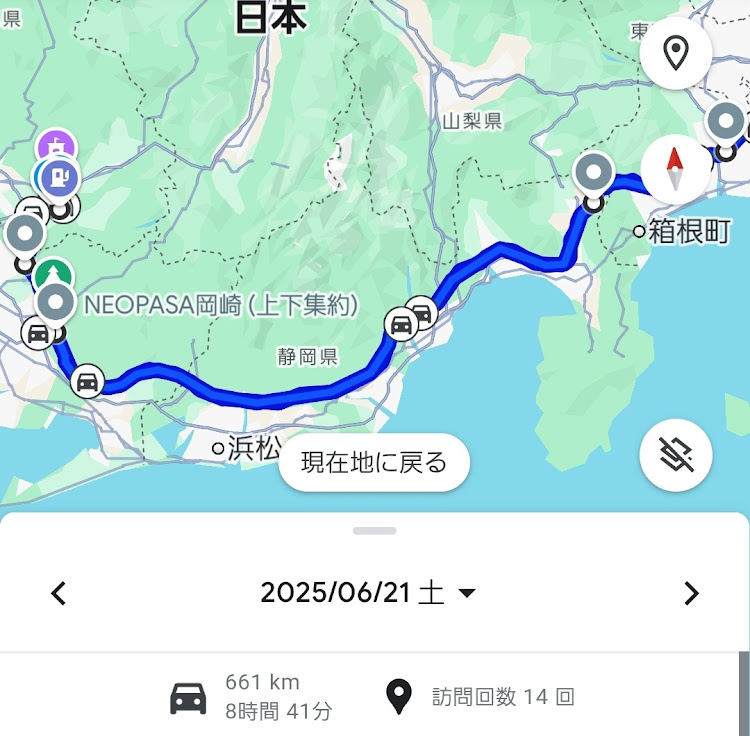
Task: Open the location pin button on the map
Action: click(676, 53)
